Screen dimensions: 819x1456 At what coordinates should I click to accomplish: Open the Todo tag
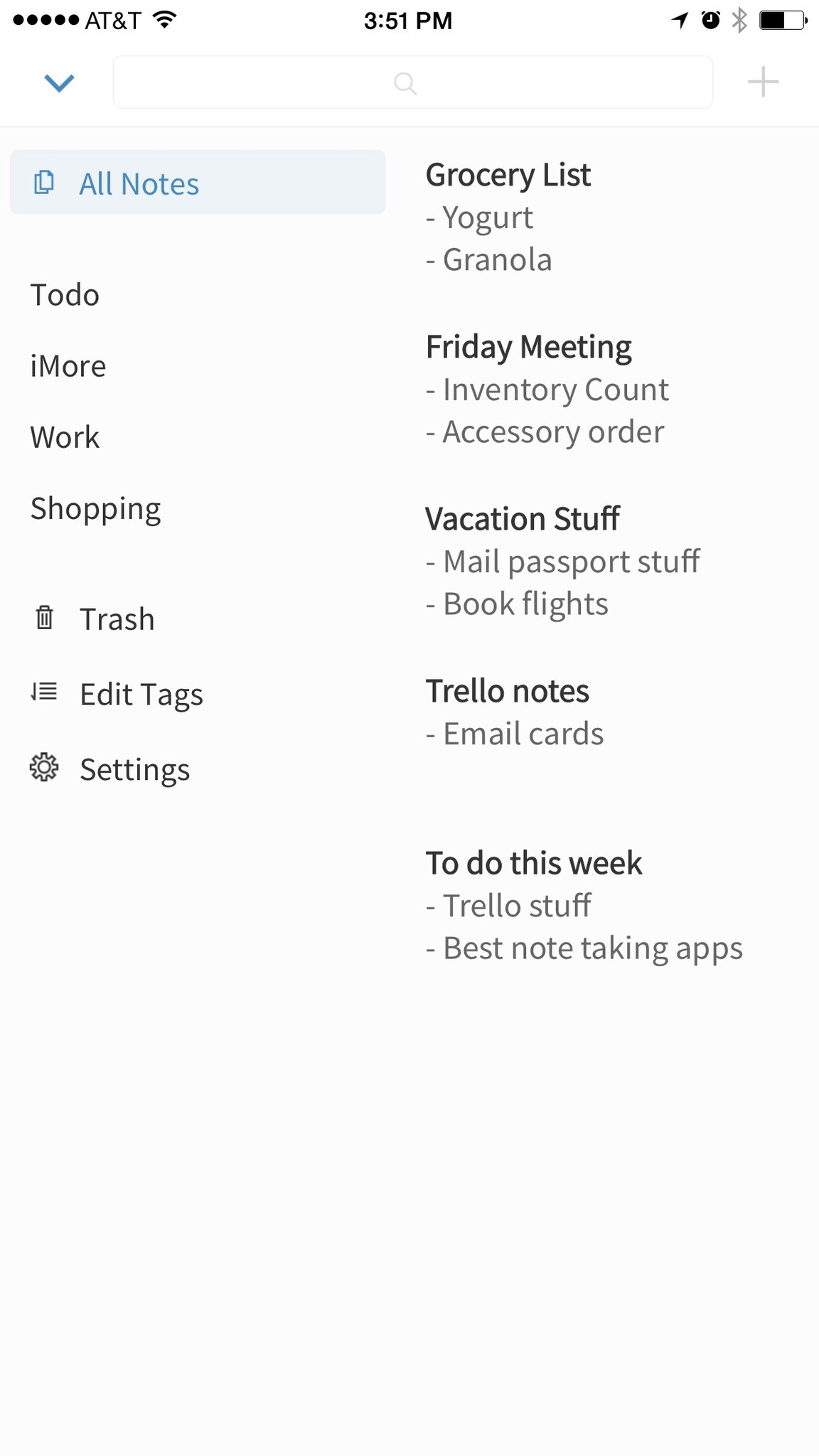(65, 295)
